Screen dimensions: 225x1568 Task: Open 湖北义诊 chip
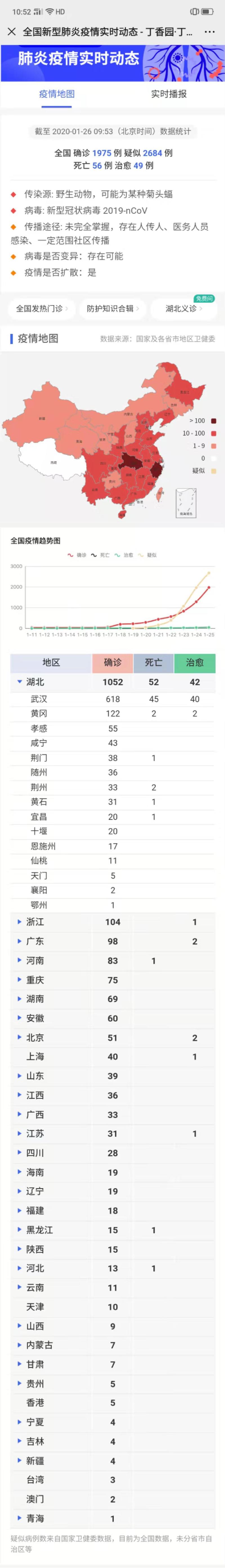[x=184, y=309]
